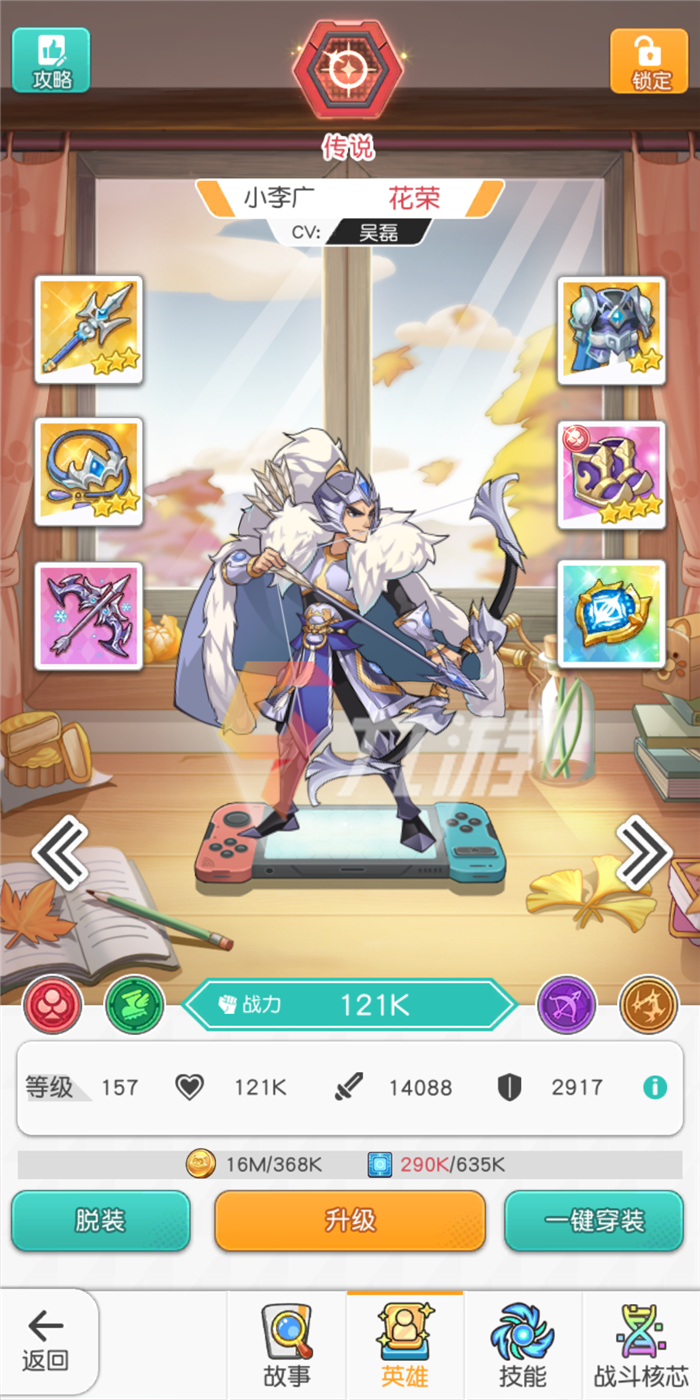The height and width of the screenshot is (1400, 700).
Task: Tap the 锁定 lock button
Action: coord(649,60)
